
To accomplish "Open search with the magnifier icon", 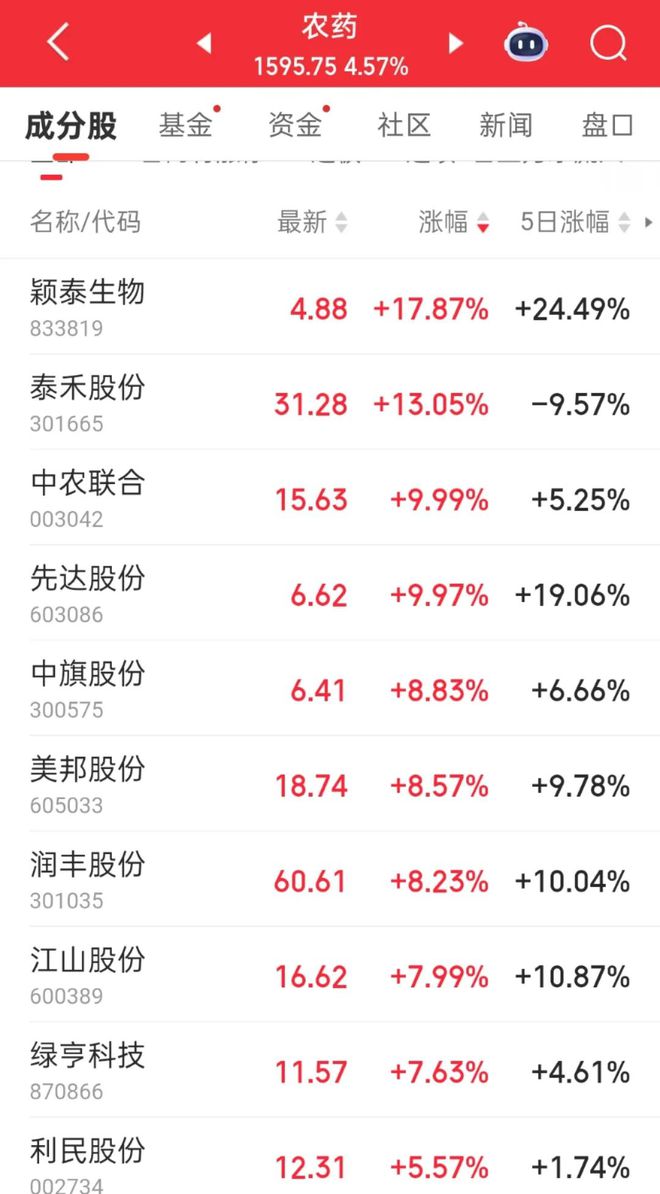I will pyautogui.click(x=607, y=43).
